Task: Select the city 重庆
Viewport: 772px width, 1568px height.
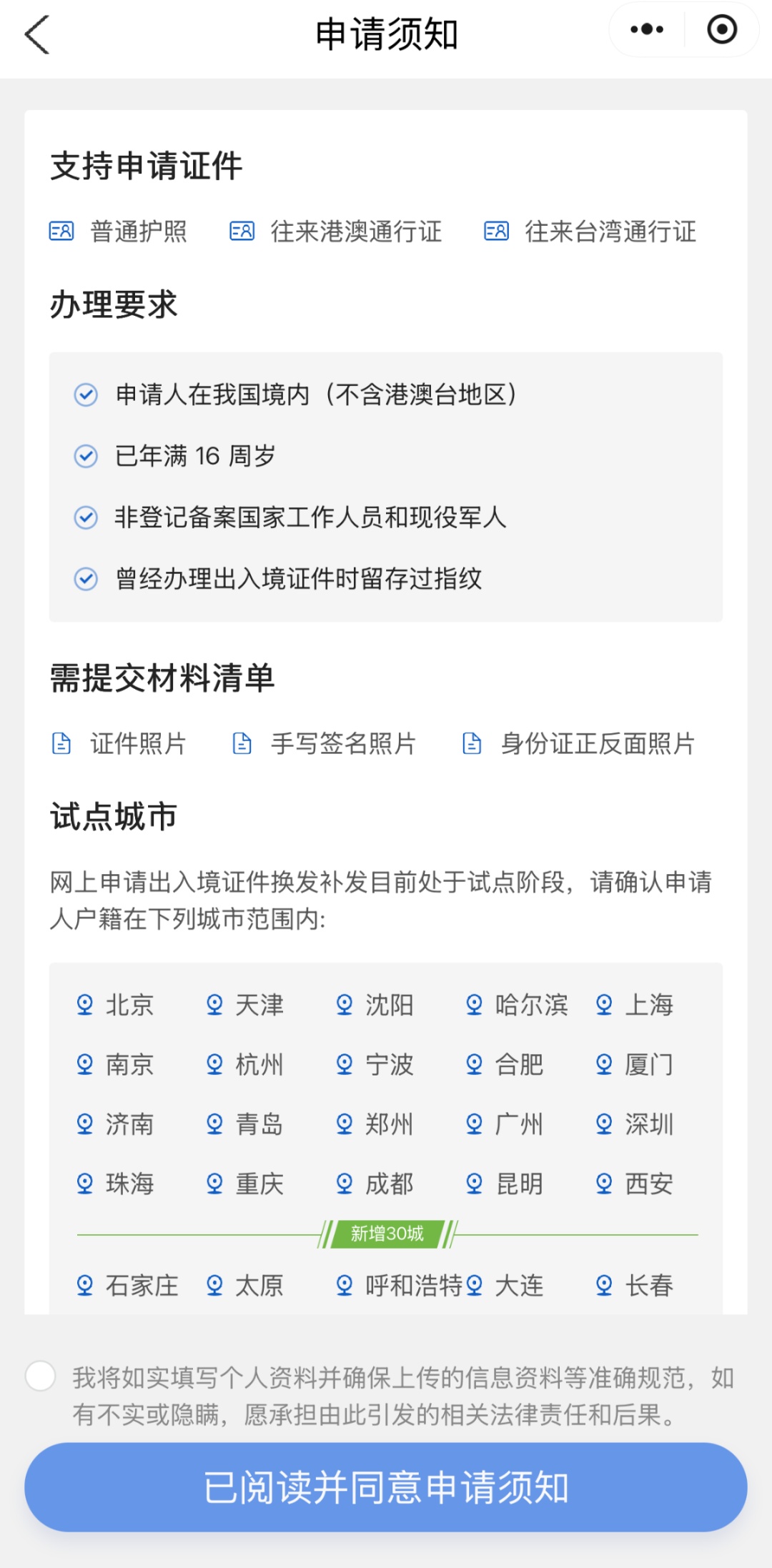Action: click(259, 1184)
